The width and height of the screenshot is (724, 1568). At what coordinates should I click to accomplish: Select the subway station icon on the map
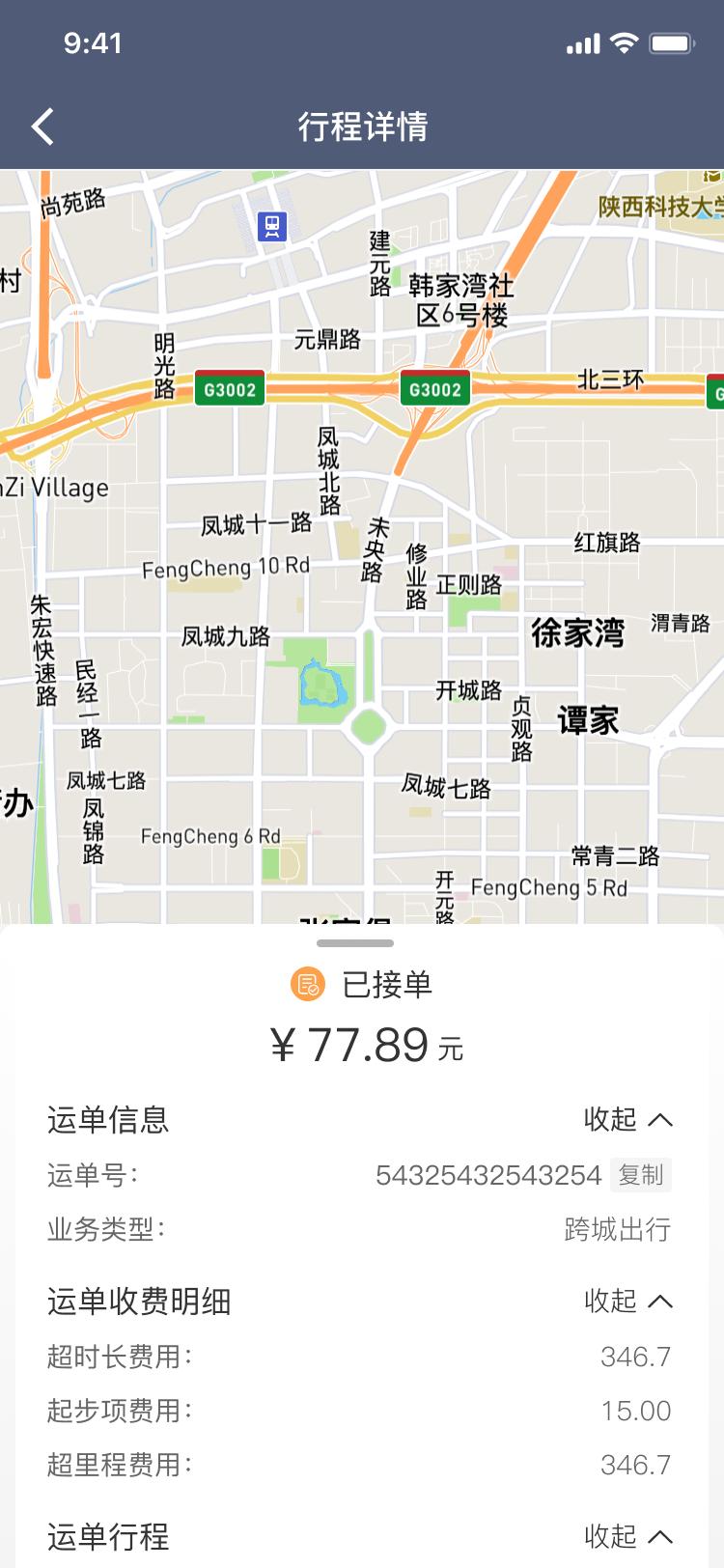tap(273, 225)
